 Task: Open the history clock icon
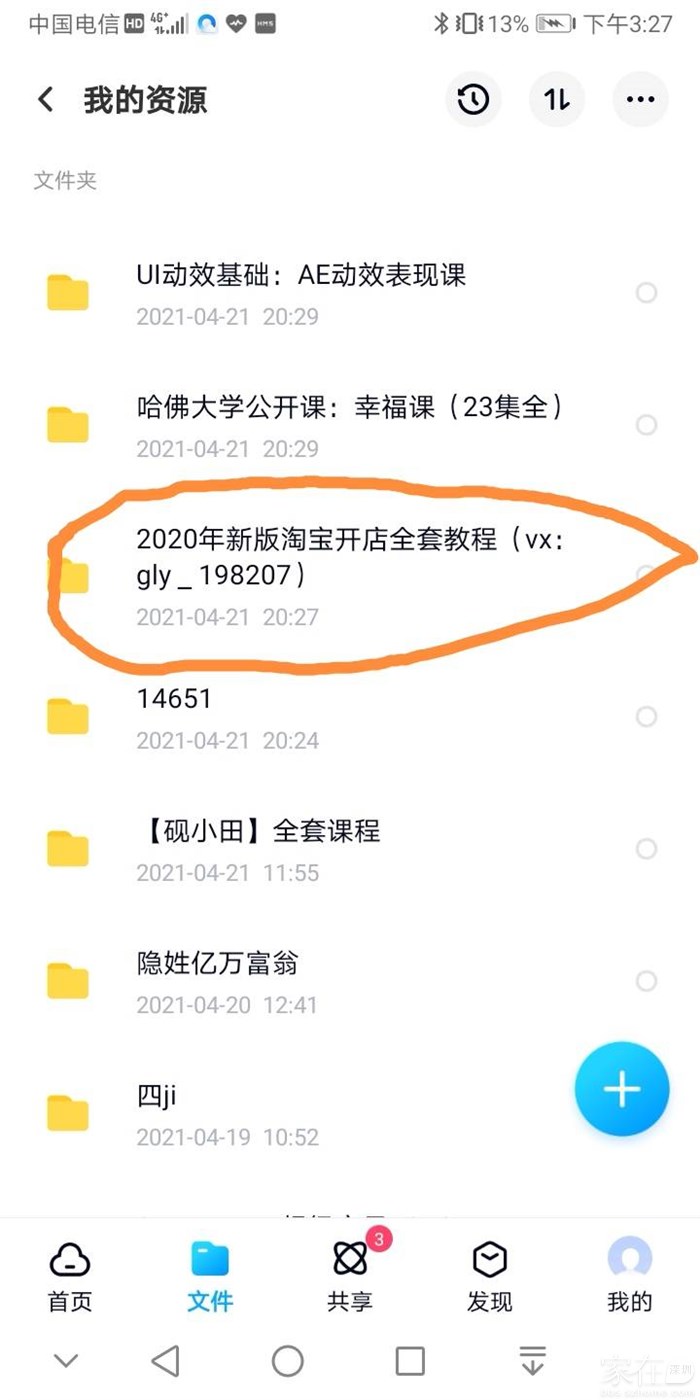click(x=473, y=100)
